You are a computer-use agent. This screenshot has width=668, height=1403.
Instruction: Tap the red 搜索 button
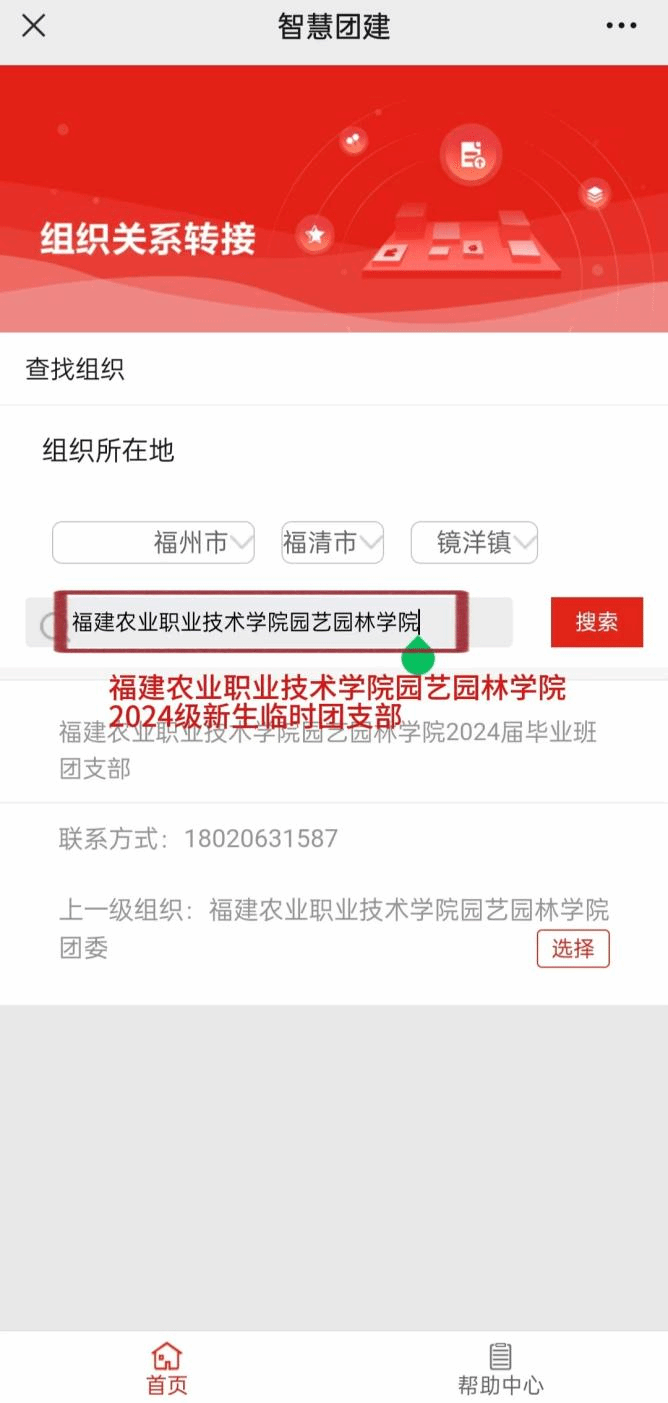click(596, 622)
